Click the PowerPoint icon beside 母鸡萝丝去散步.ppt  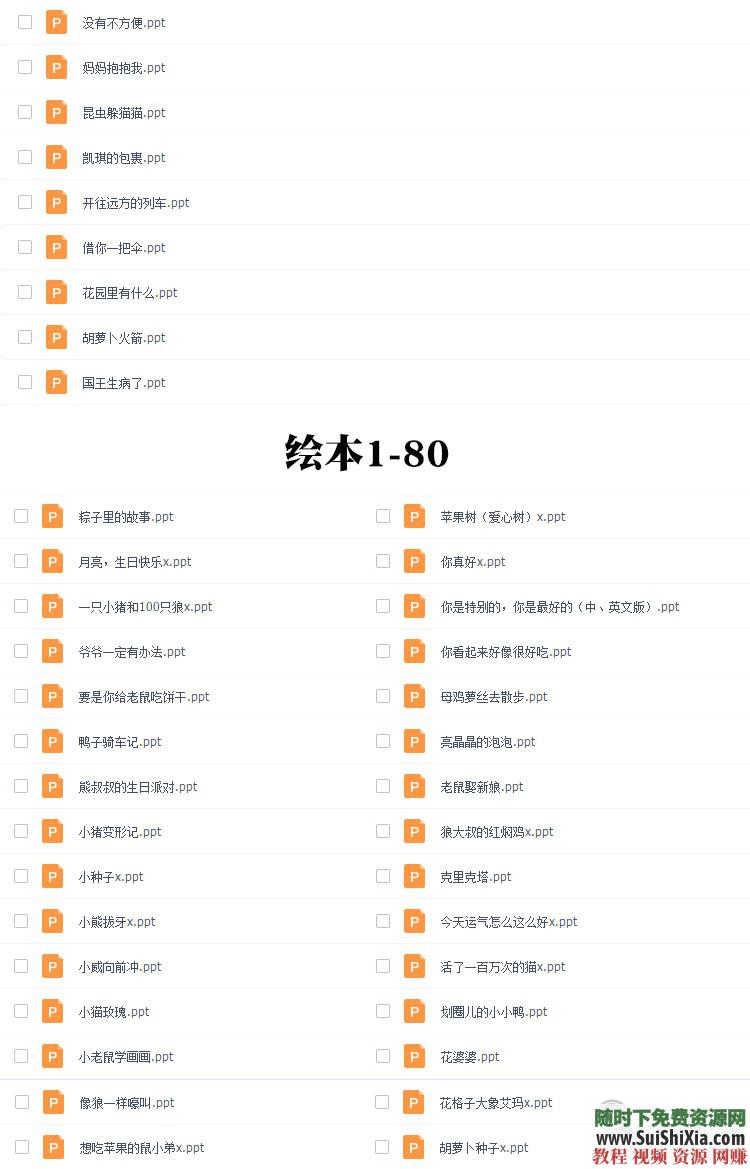coord(414,696)
